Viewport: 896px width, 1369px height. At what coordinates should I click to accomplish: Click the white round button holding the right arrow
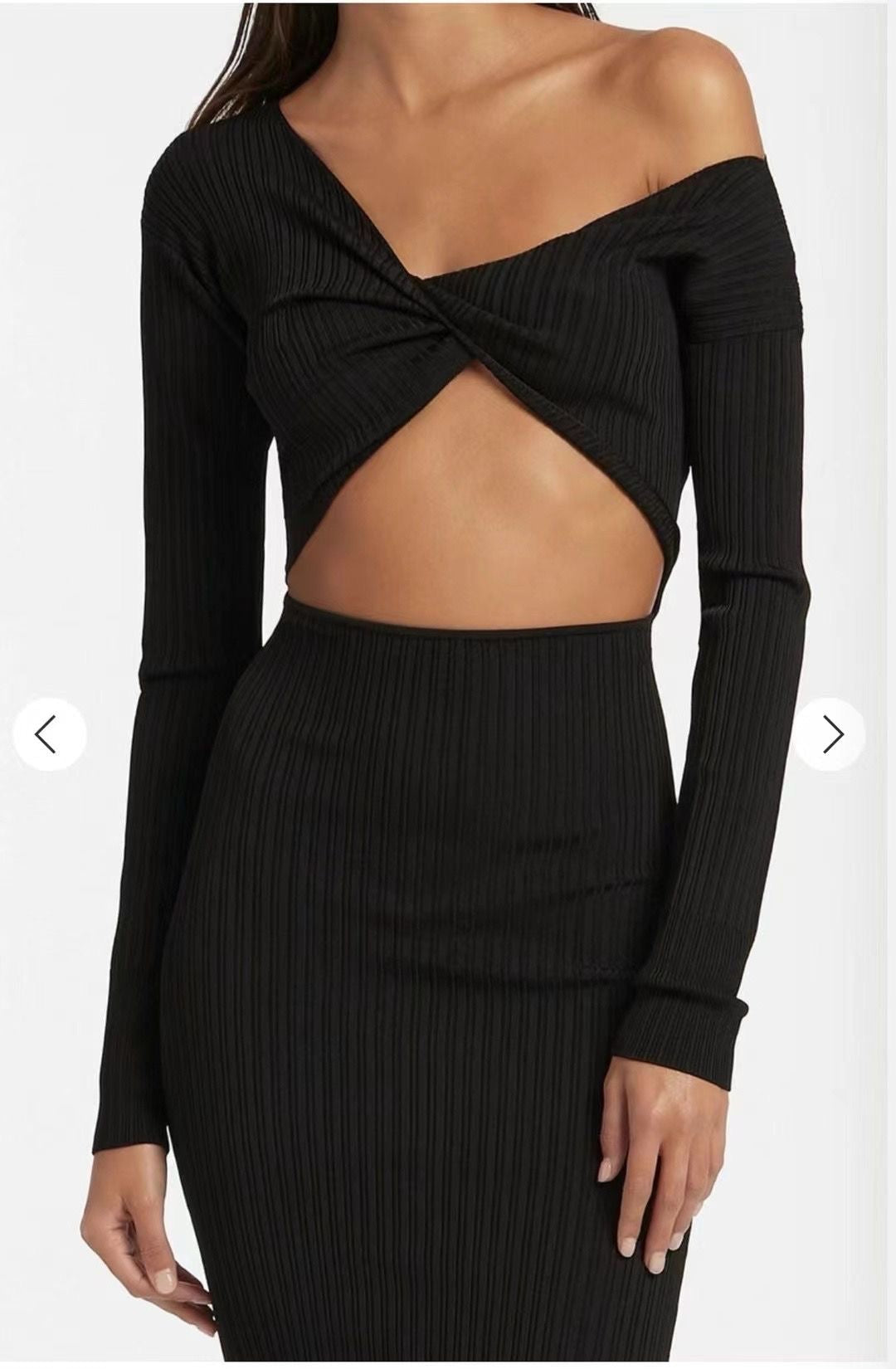click(x=833, y=732)
